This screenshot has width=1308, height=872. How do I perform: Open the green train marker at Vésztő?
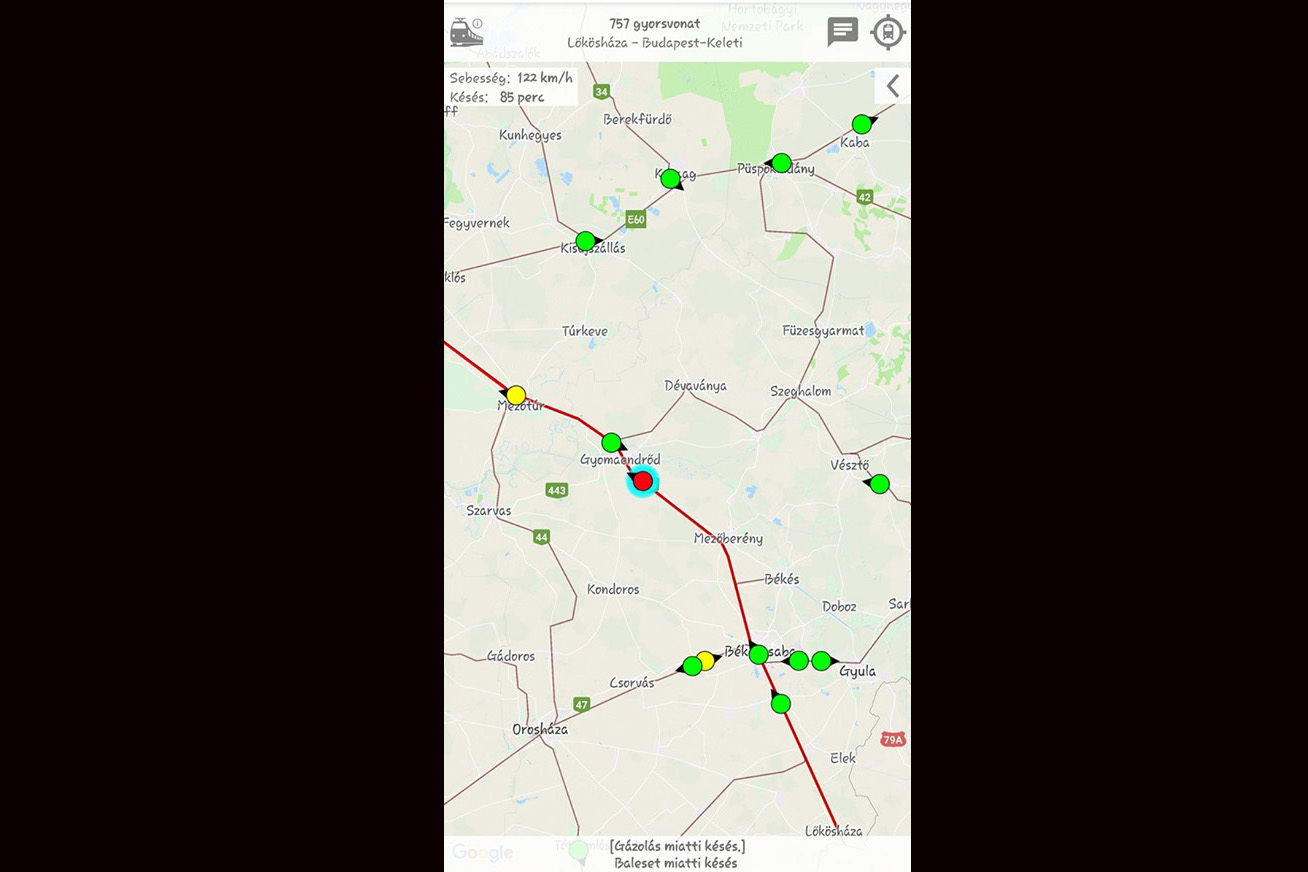879,484
